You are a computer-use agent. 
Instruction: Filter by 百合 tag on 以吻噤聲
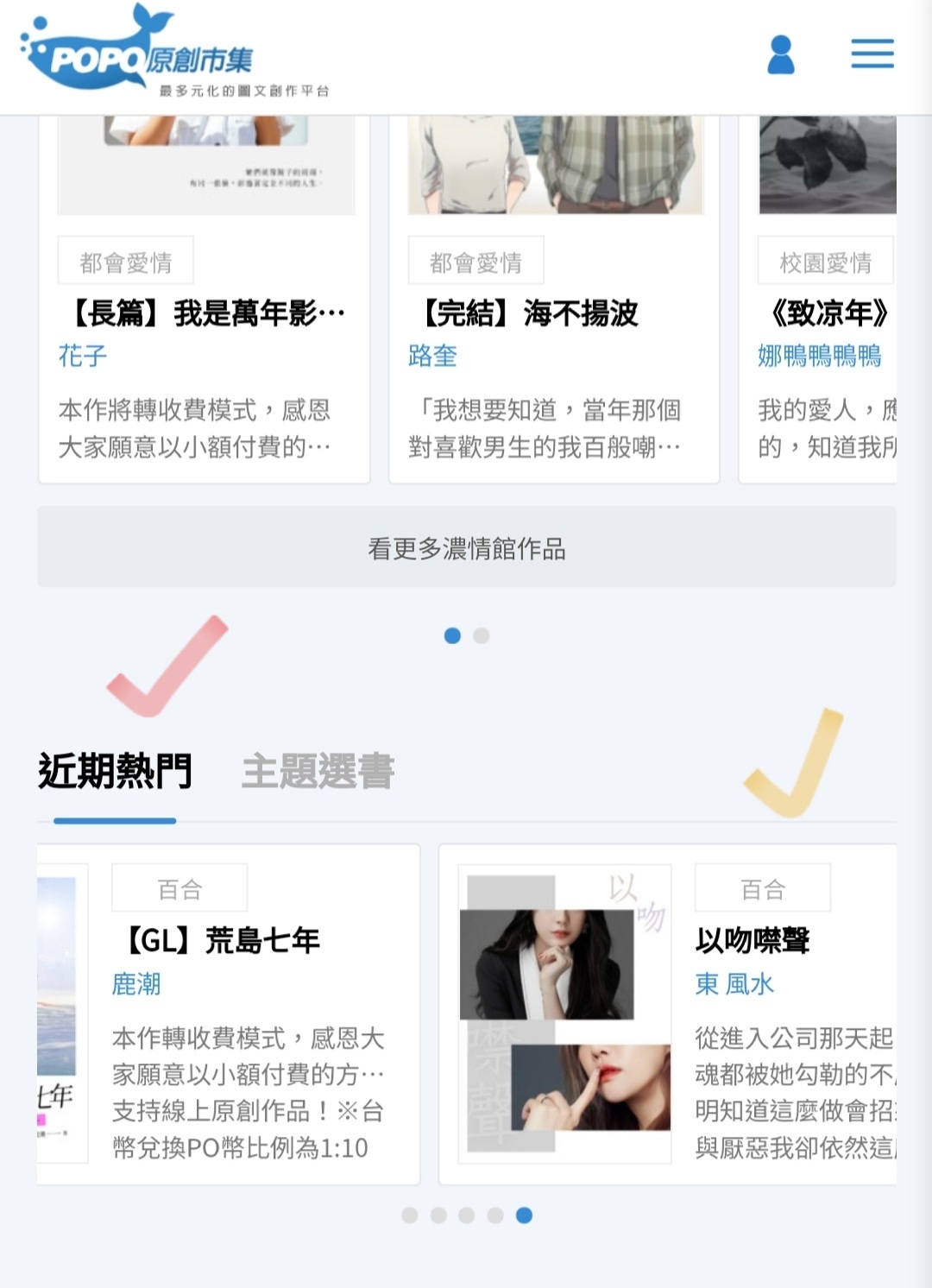click(762, 888)
